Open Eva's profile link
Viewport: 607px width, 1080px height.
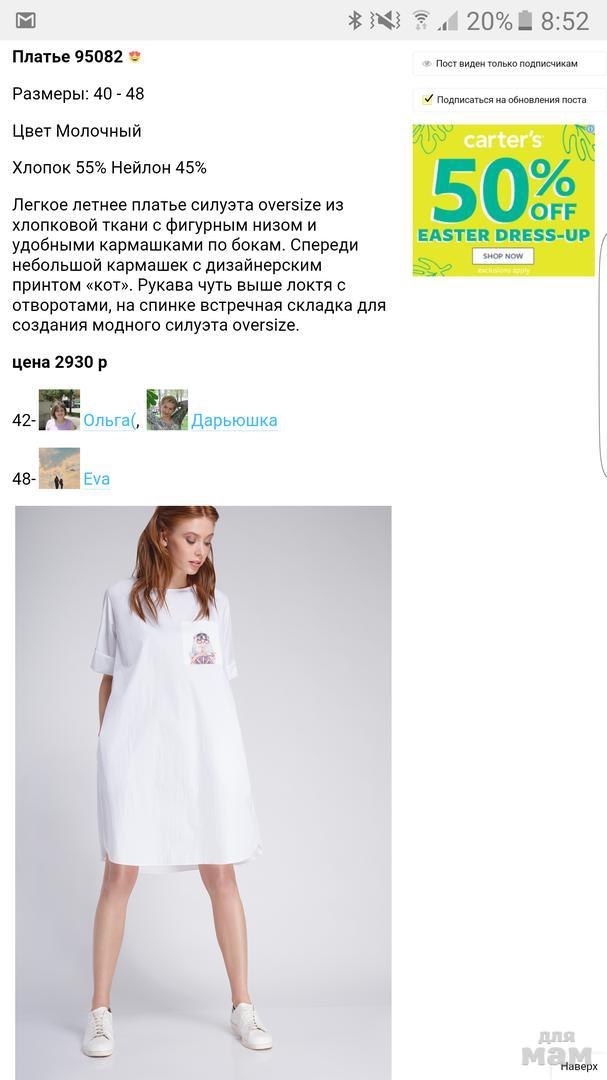(96, 479)
